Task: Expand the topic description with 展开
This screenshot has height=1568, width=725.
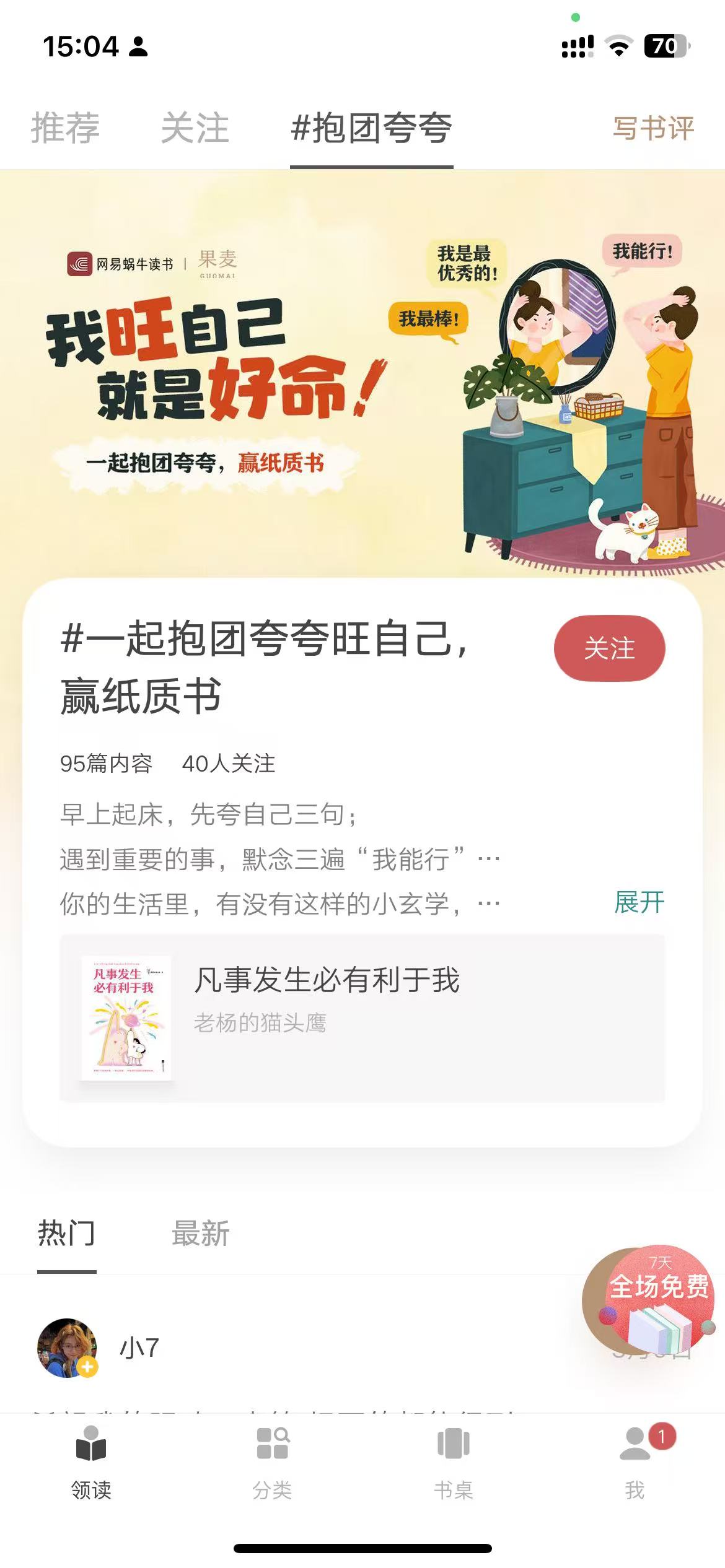Action: pyautogui.click(x=639, y=902)
